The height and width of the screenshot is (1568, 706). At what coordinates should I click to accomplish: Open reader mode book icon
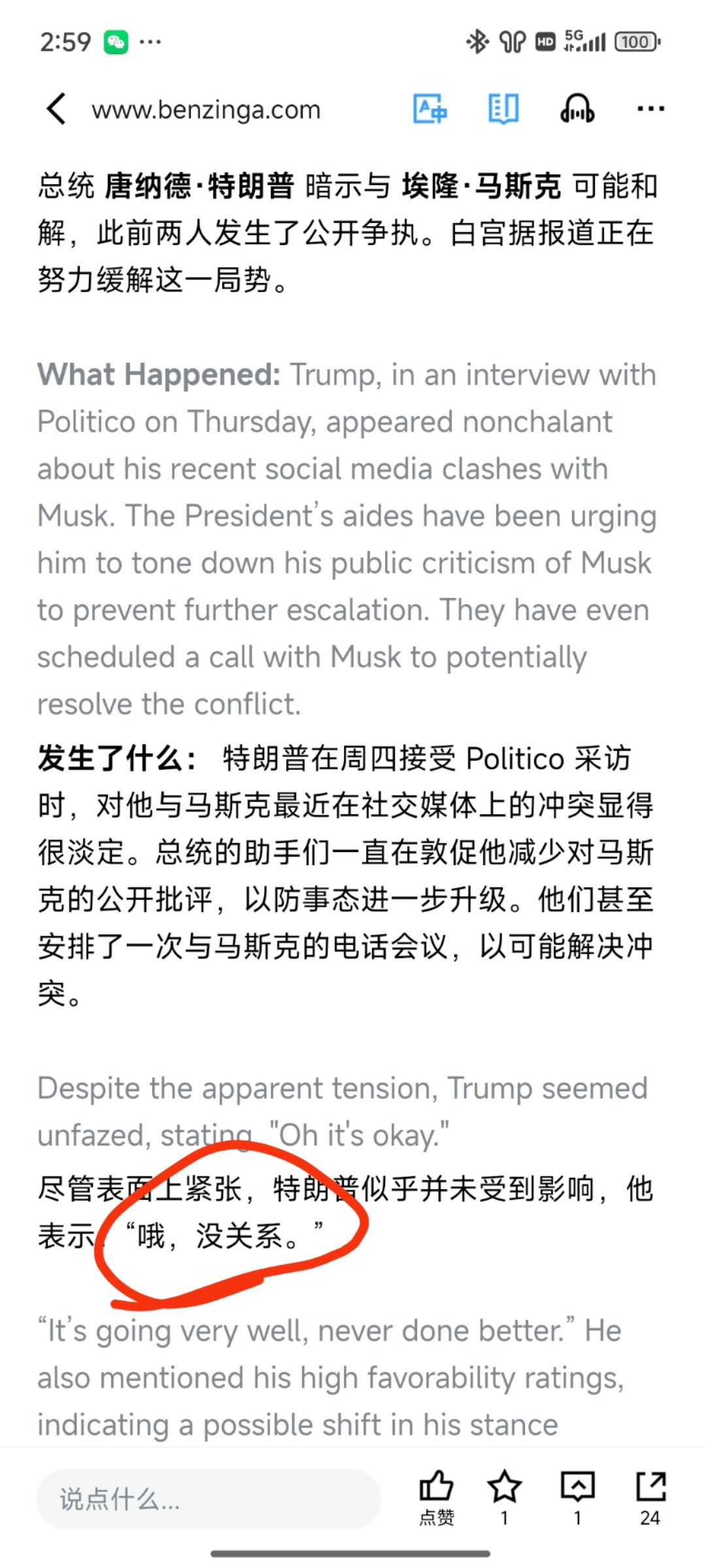coord(503,108)
